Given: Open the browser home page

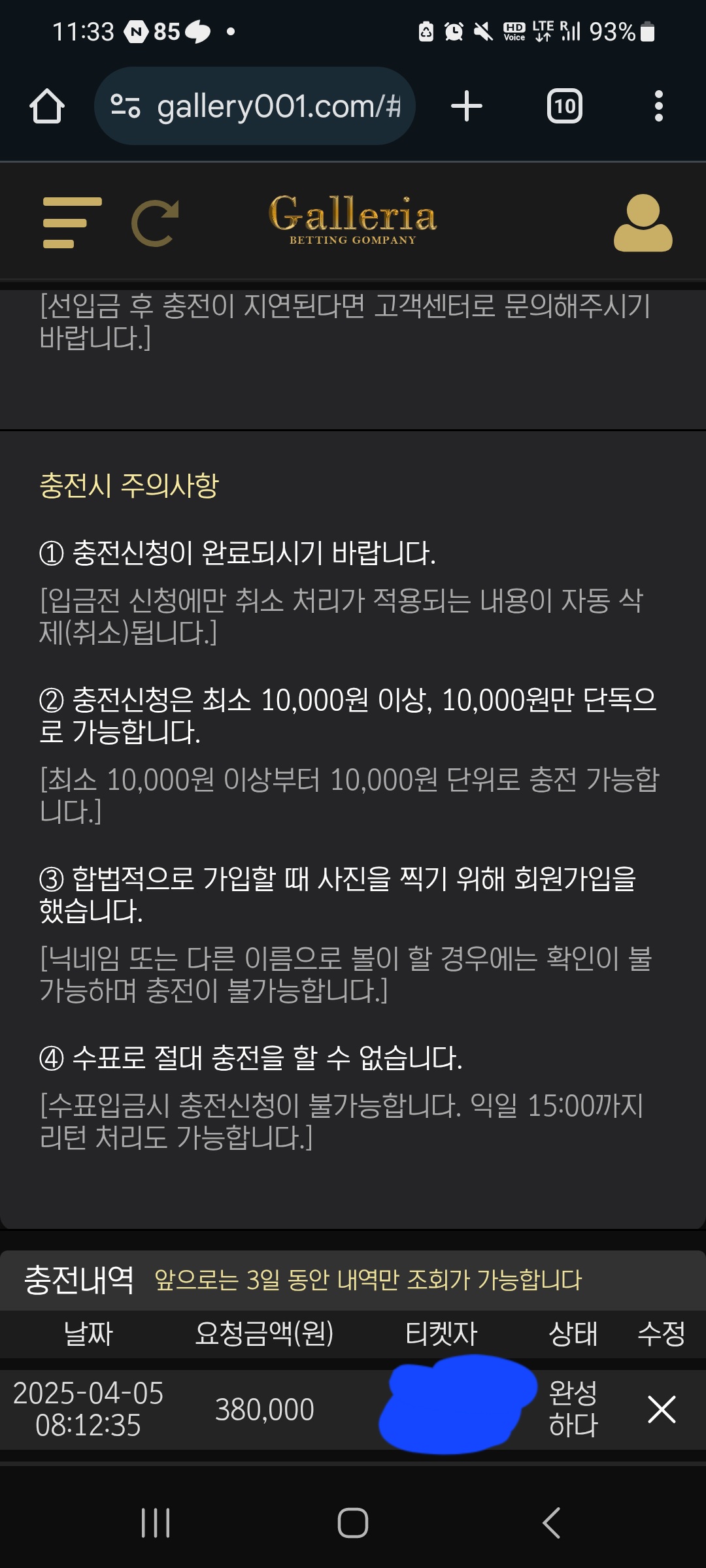Looking at the screenshot, I should click(47, 106).
